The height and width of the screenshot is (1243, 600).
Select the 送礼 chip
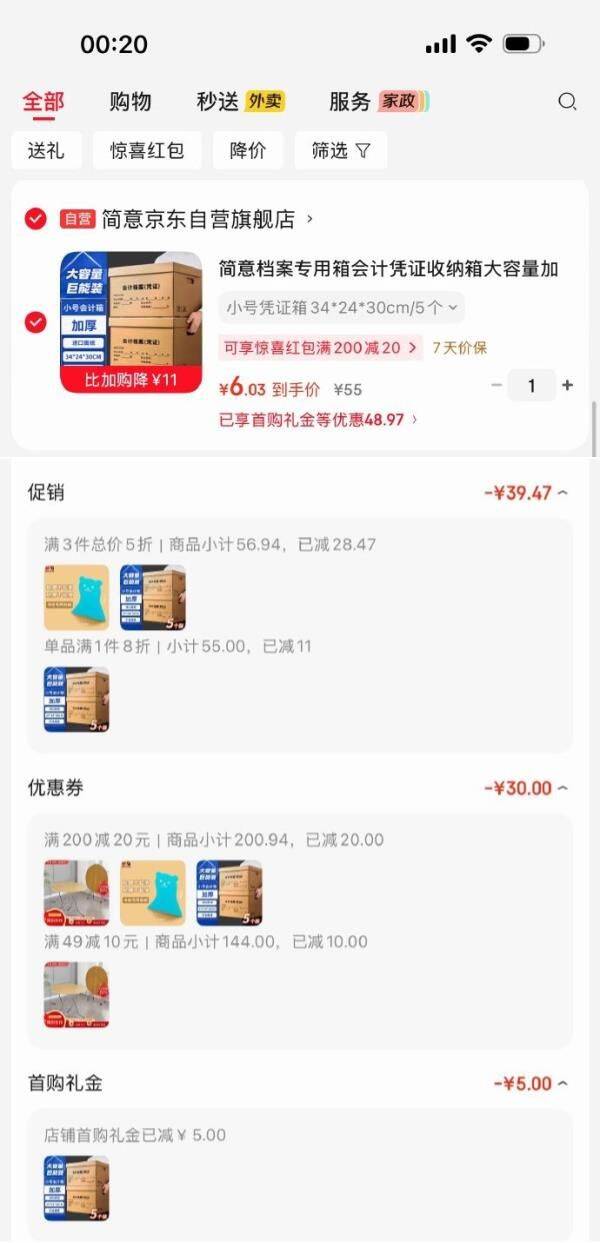click(46, 151)
